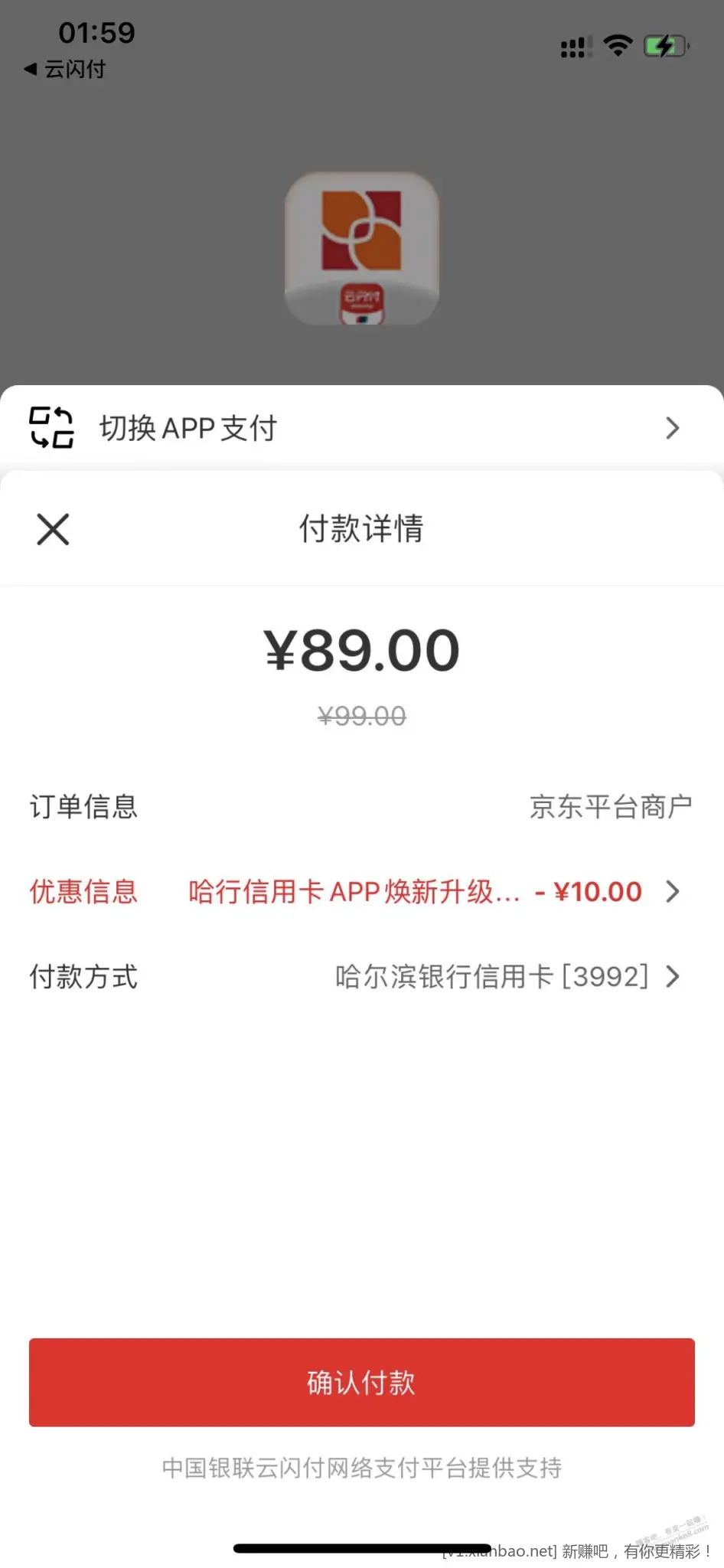
Task: Return to 云闪付 app via back link
Action: point(65,70)
